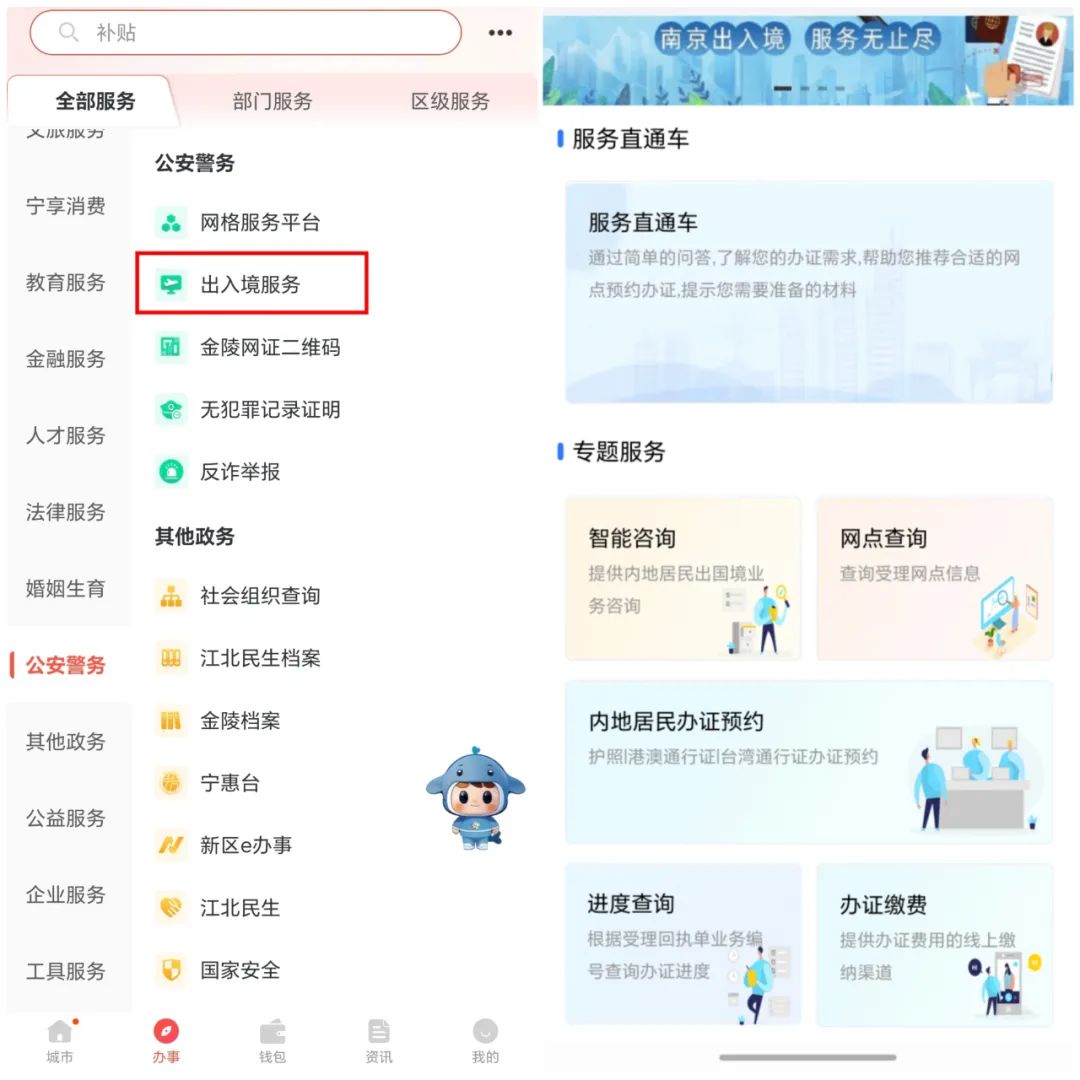
Task: Switch to the 部门服务 tab
Action: (272, 101)
